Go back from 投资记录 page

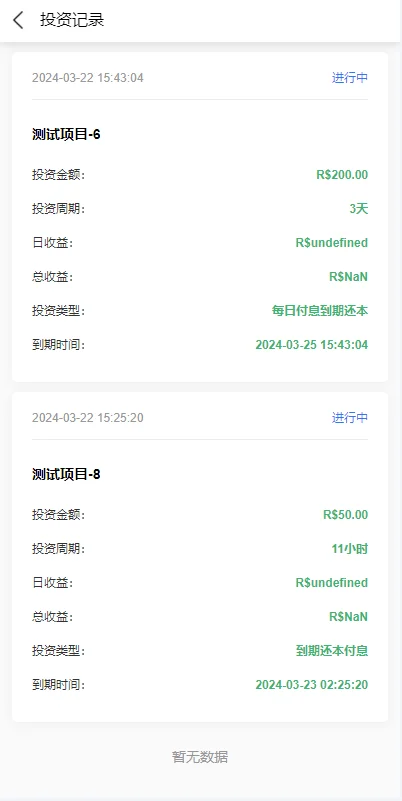tap(18, 20)
